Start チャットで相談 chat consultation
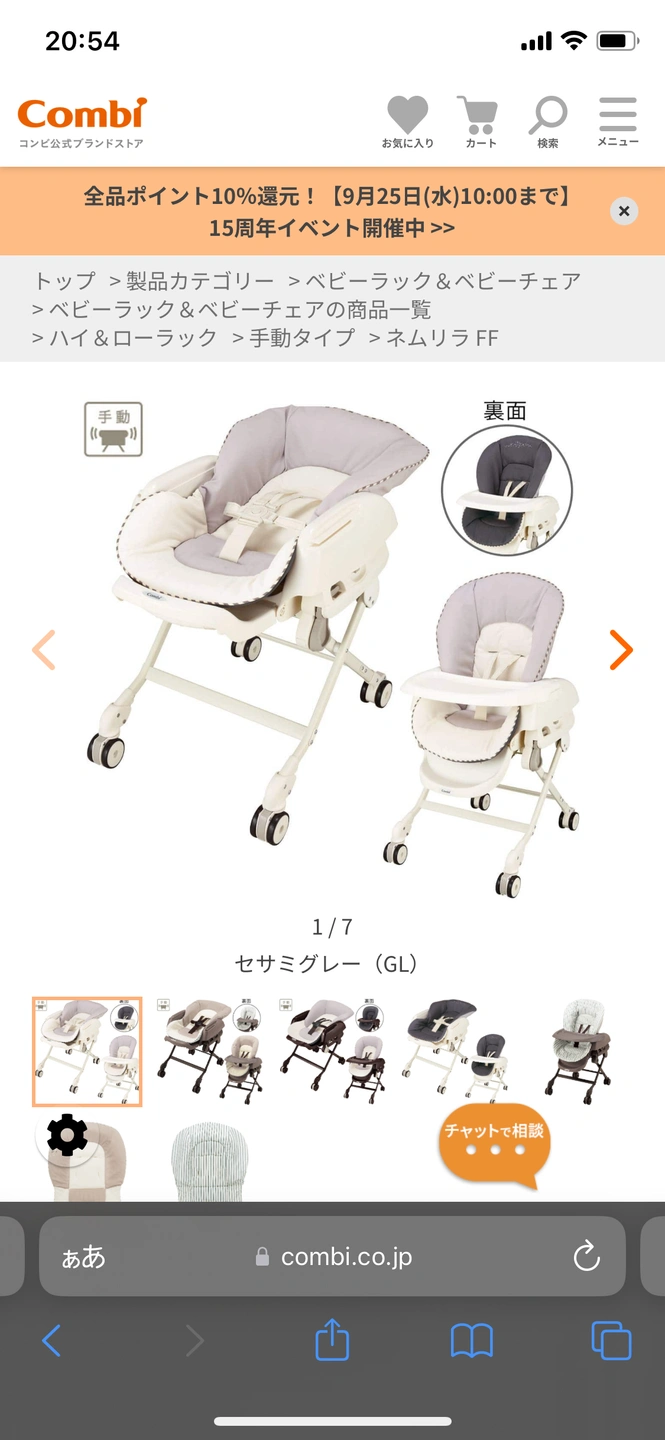 click(494, 1144)
